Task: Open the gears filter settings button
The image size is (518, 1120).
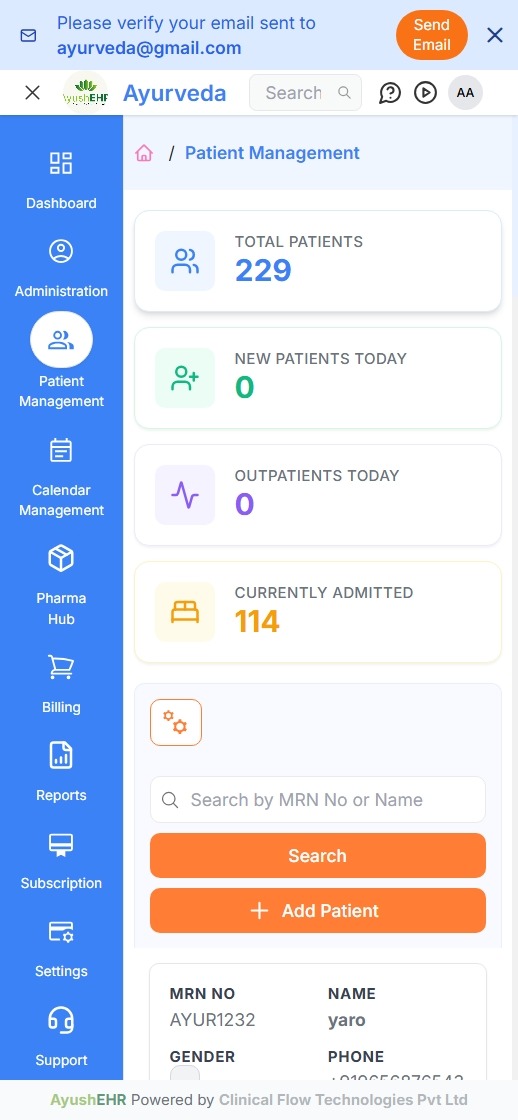Action: tap(176, 722)
